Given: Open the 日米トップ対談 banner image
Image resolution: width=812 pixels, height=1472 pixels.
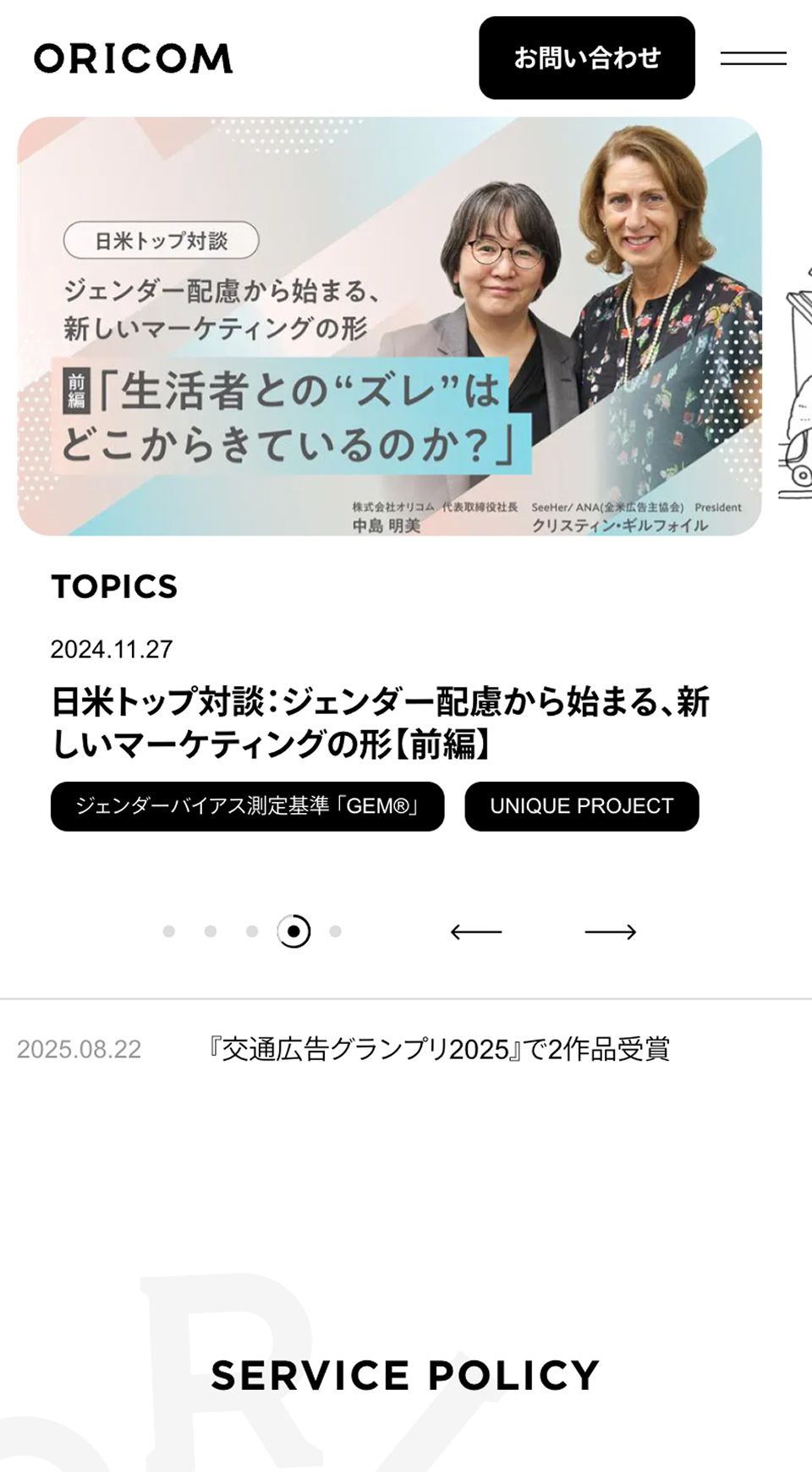Looking at the screenshot, I should [389, 327].
